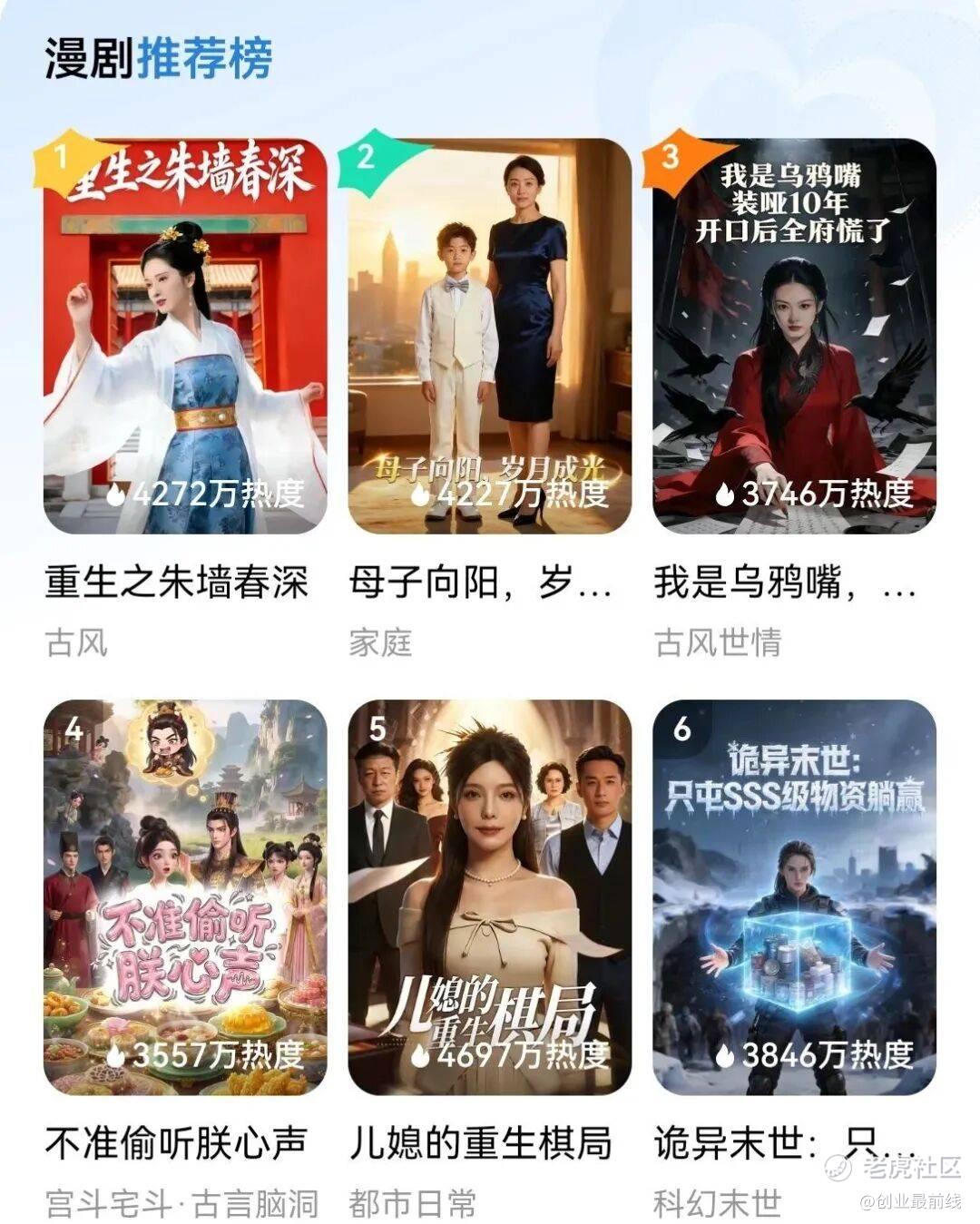View the drama 儿媳的重生棋局

(x=490, y=896)
